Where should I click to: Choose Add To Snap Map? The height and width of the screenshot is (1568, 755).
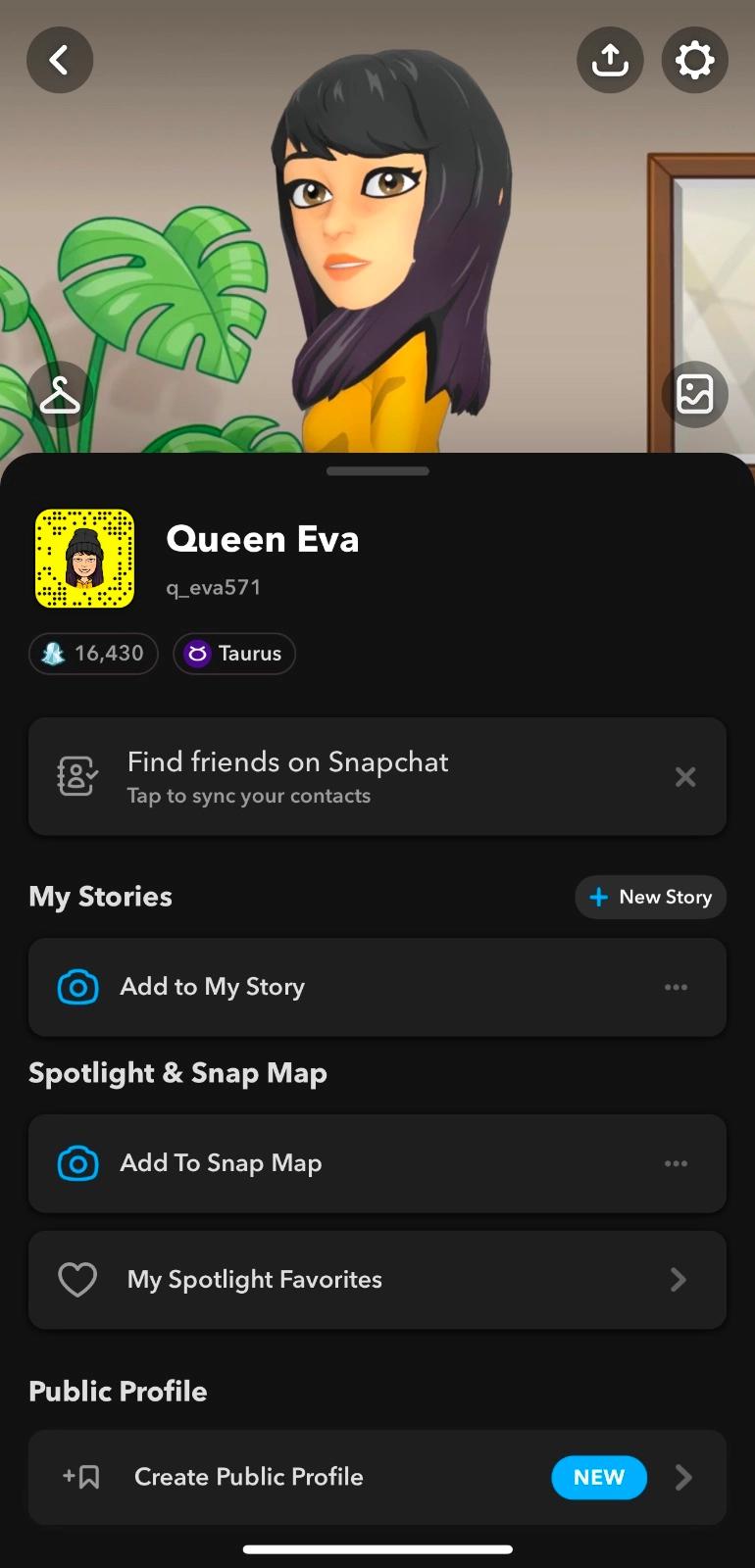pyautogui.click(x=294, y=1163)
